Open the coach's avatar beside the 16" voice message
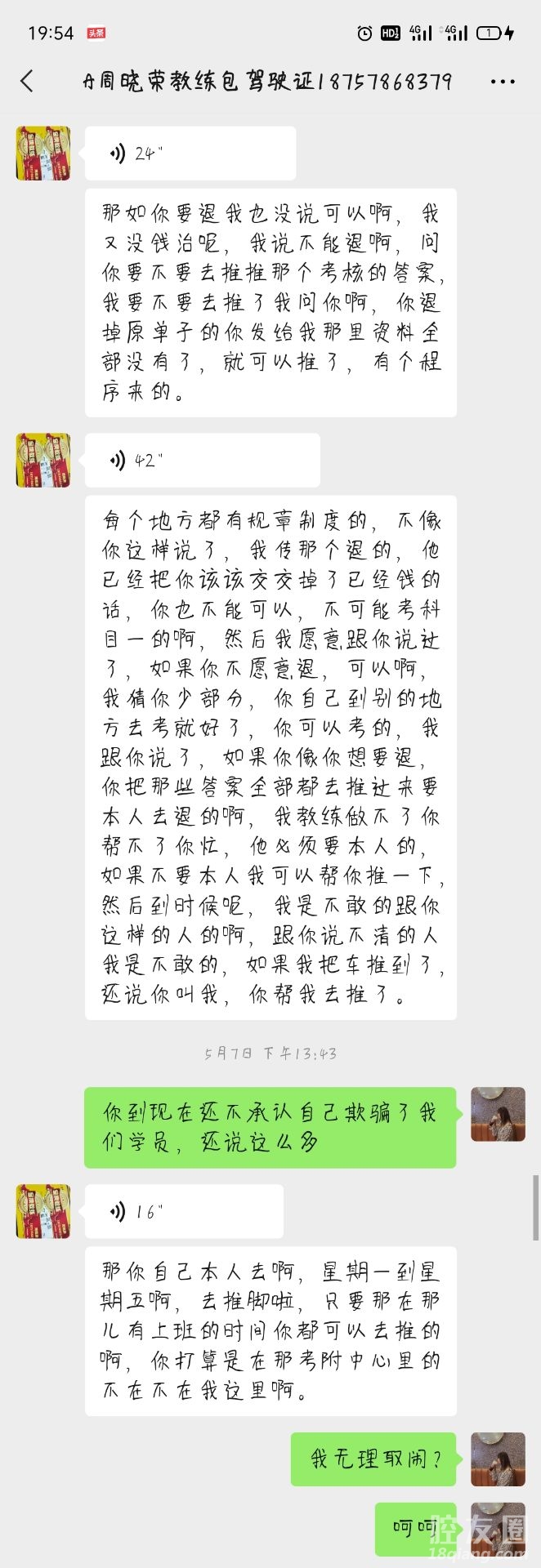The image size is (541, 1568). (x=43, y=1211)
